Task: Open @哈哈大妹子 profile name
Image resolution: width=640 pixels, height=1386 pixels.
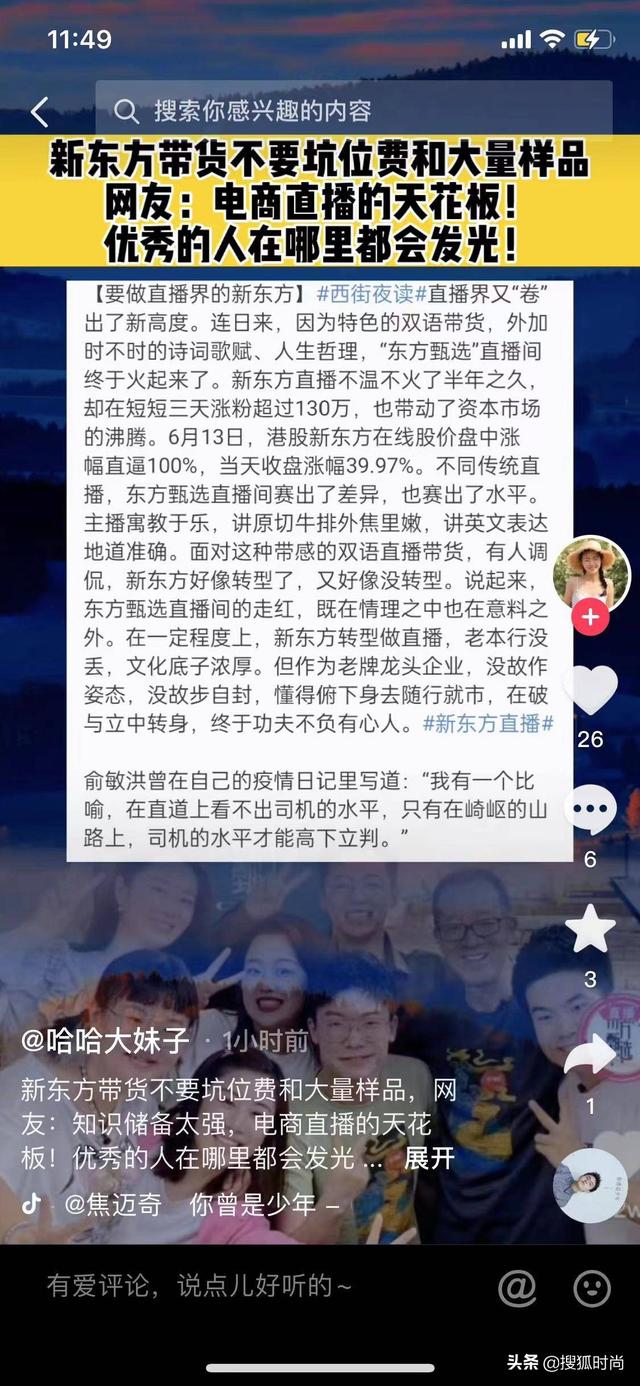Action: coord(106,1041)
